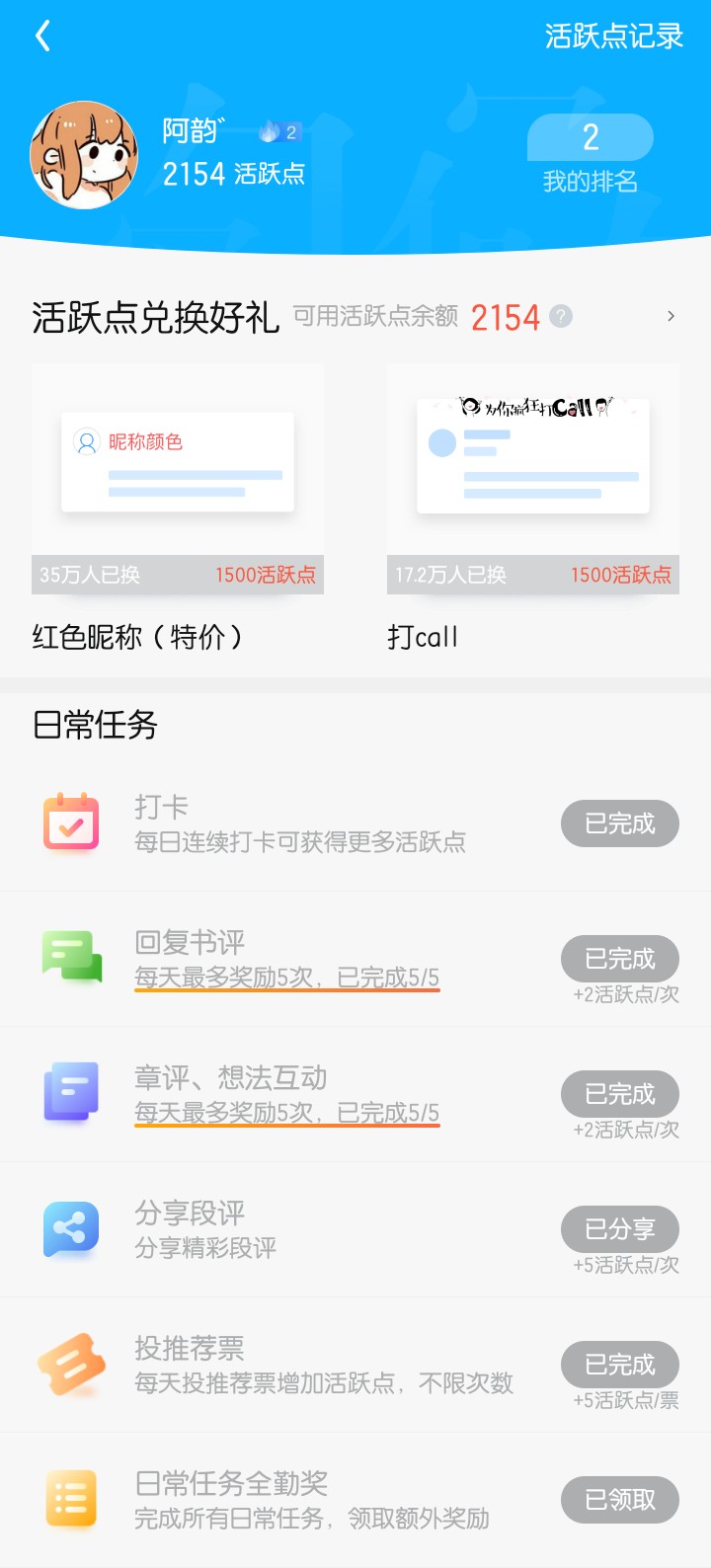This screenshot has width=711, height=1568.
Task: Expand 活跃点兑换好礼 via the chevron
Action: pos(671,316)
